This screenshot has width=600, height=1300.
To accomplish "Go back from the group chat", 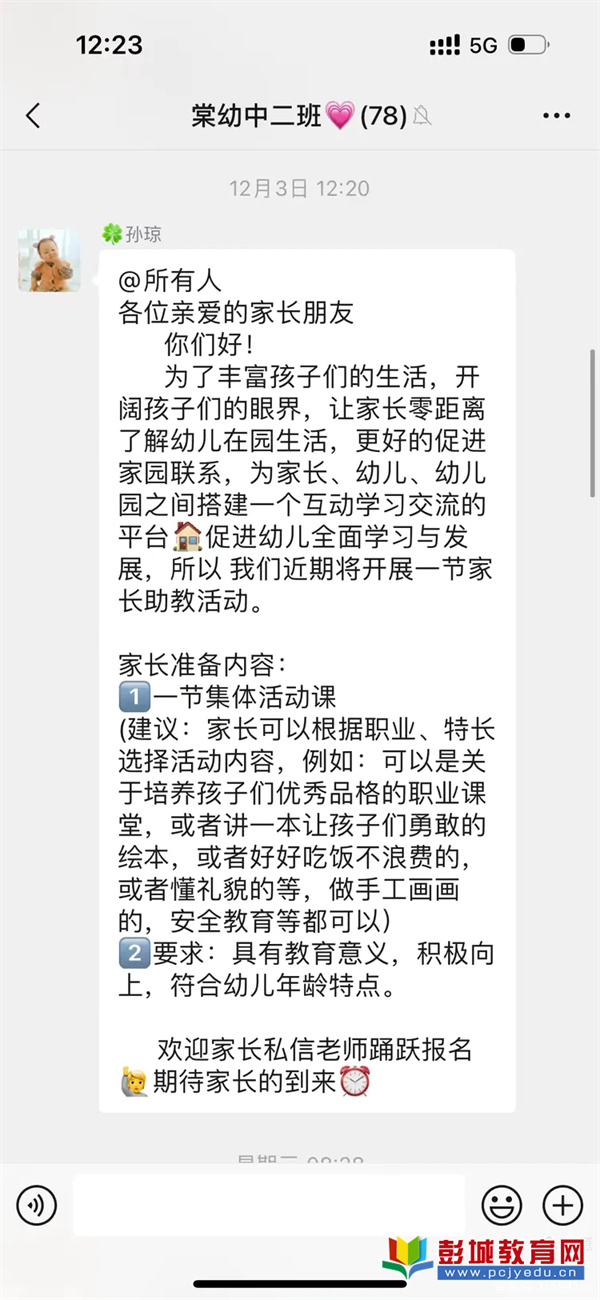I will 33,116.
